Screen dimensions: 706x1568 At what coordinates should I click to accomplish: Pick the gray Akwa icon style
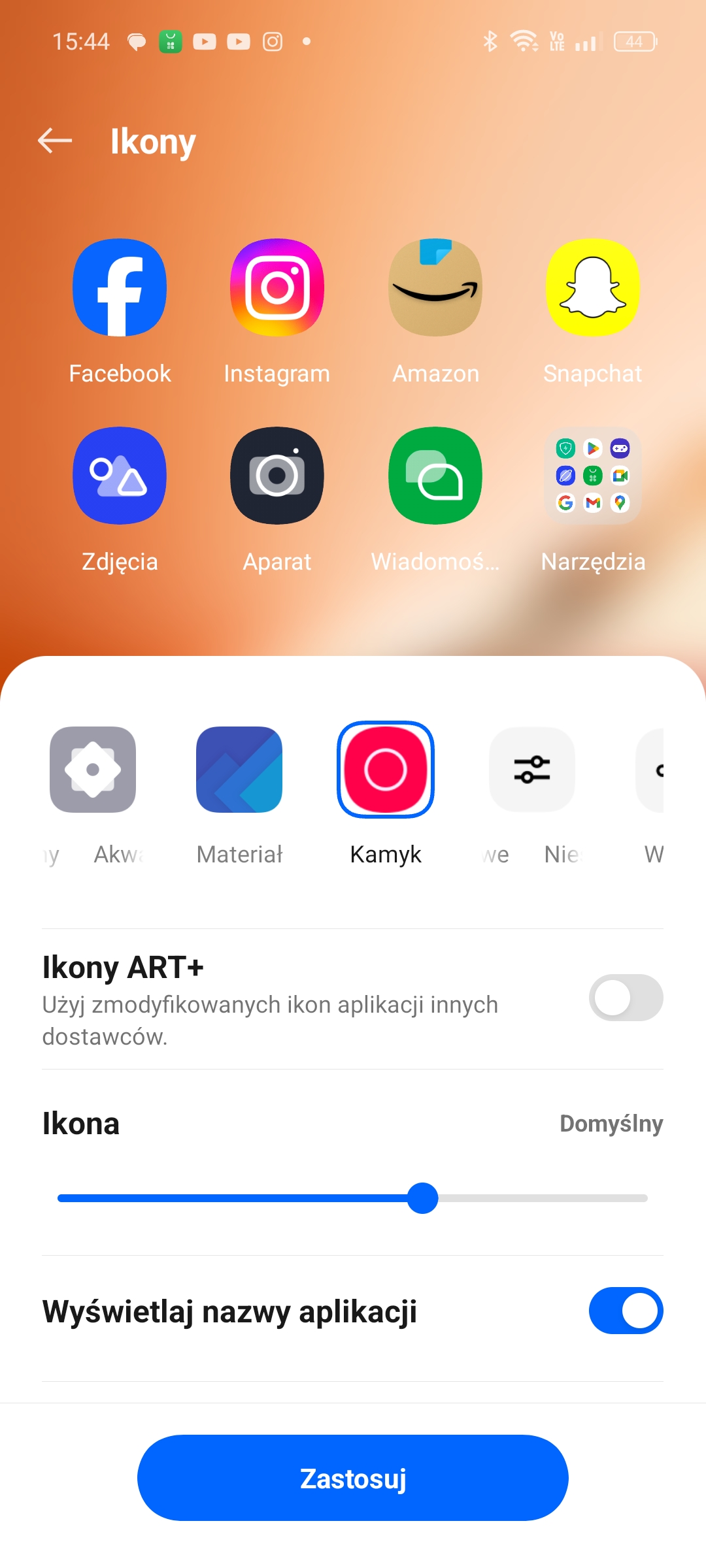click(x=93, y=770)
